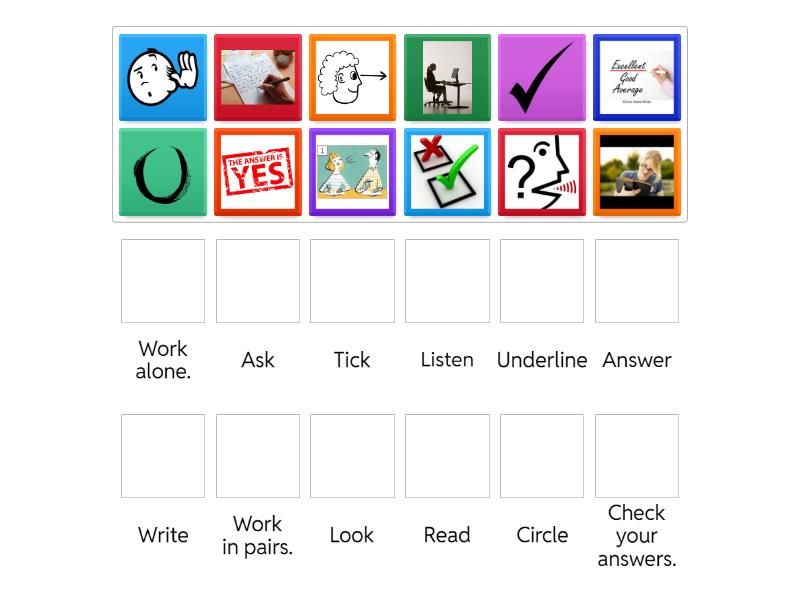Tap the empty box above Work alone
The width and height of the screenshot is (800, 600).
click(x=163, y=281)
